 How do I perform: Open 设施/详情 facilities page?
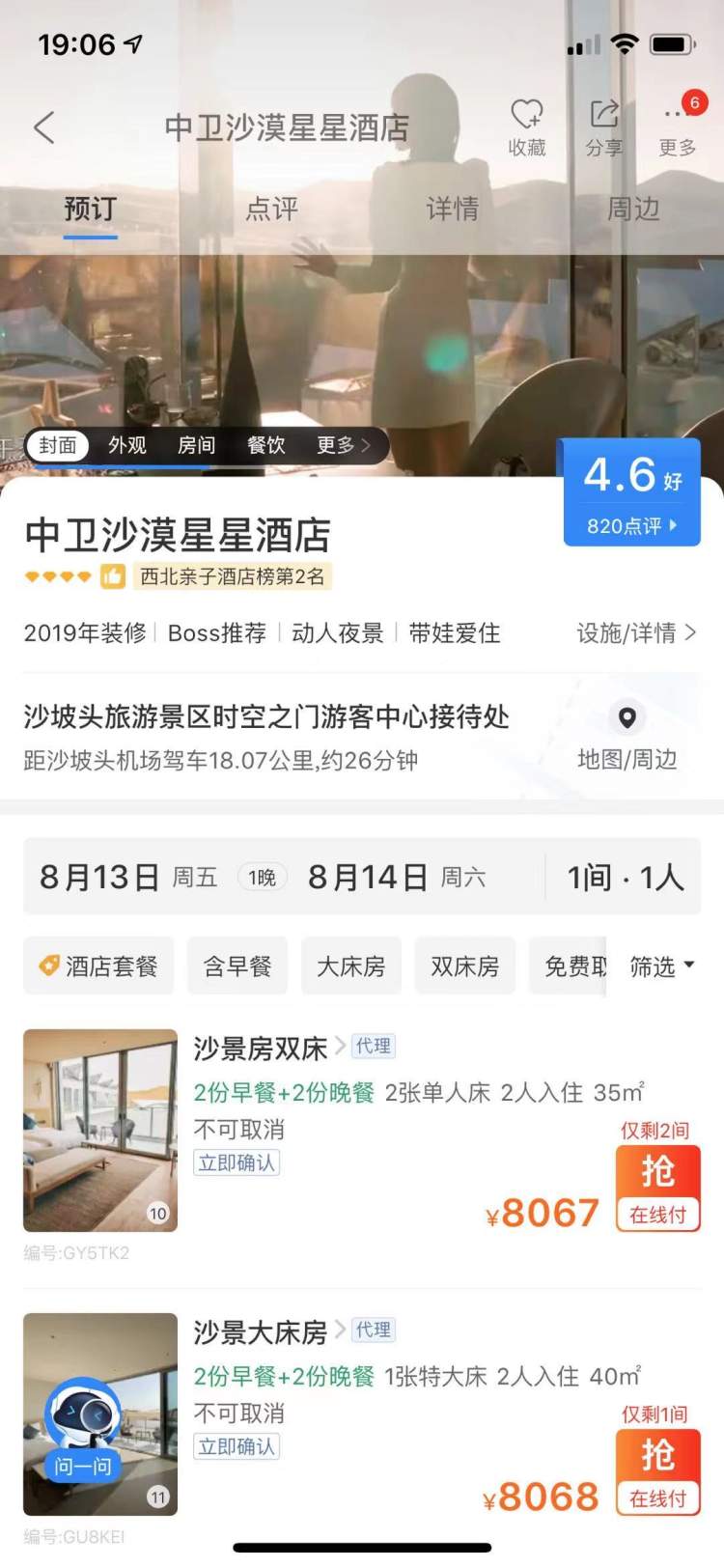pyautogui.click(x=635, y=633)
